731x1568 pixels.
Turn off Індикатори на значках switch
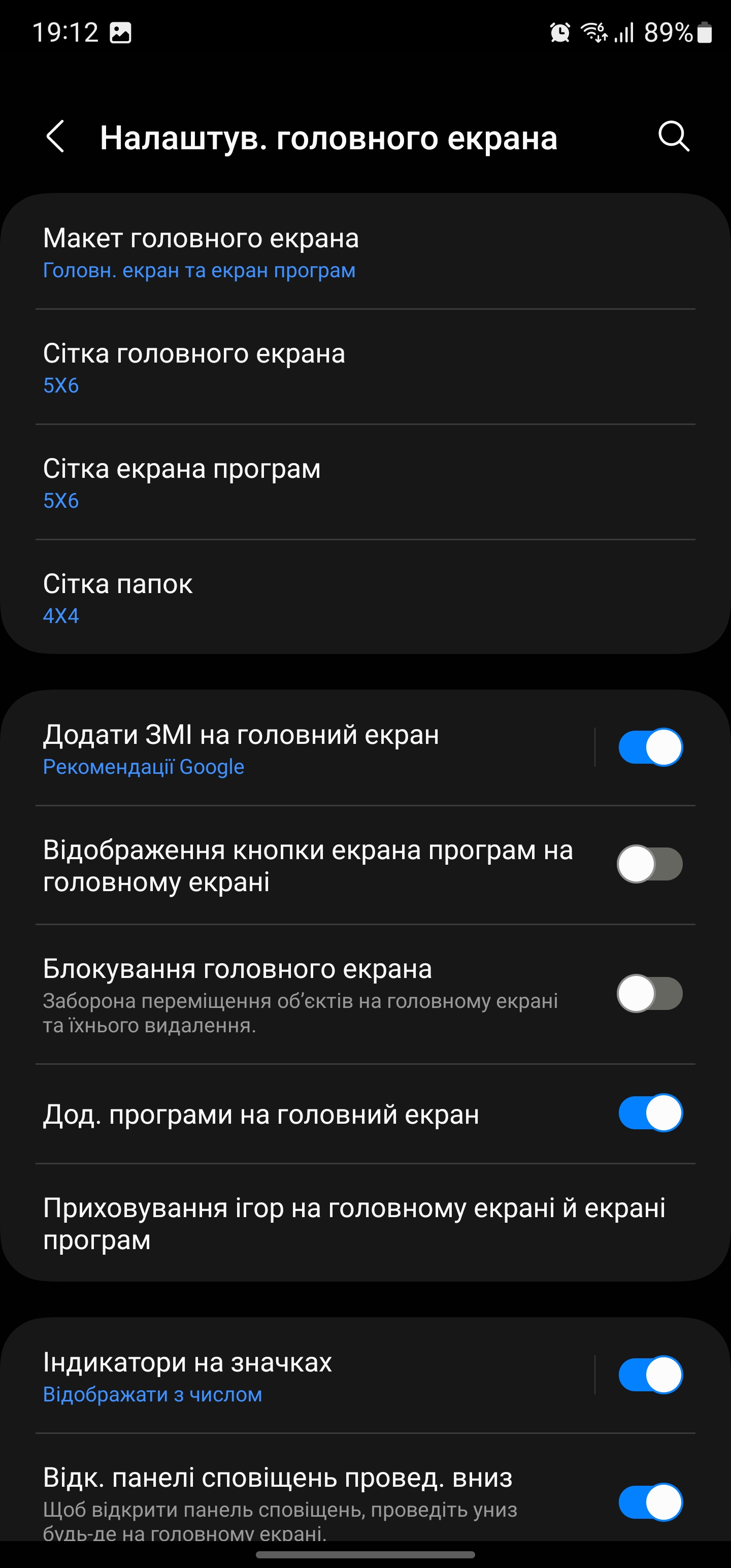(650, 1375)
